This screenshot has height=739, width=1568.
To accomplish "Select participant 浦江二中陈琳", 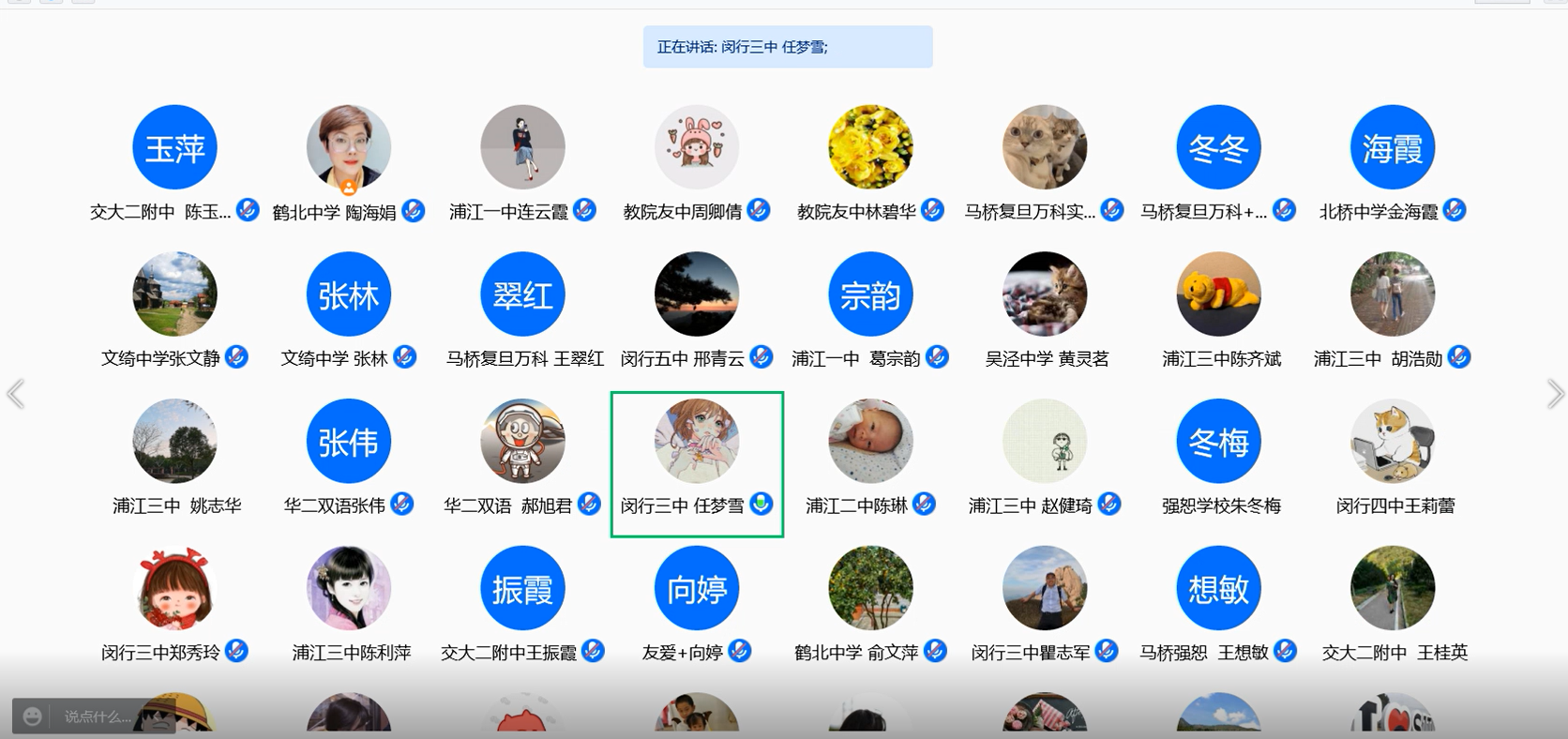I will coord(870,442).
